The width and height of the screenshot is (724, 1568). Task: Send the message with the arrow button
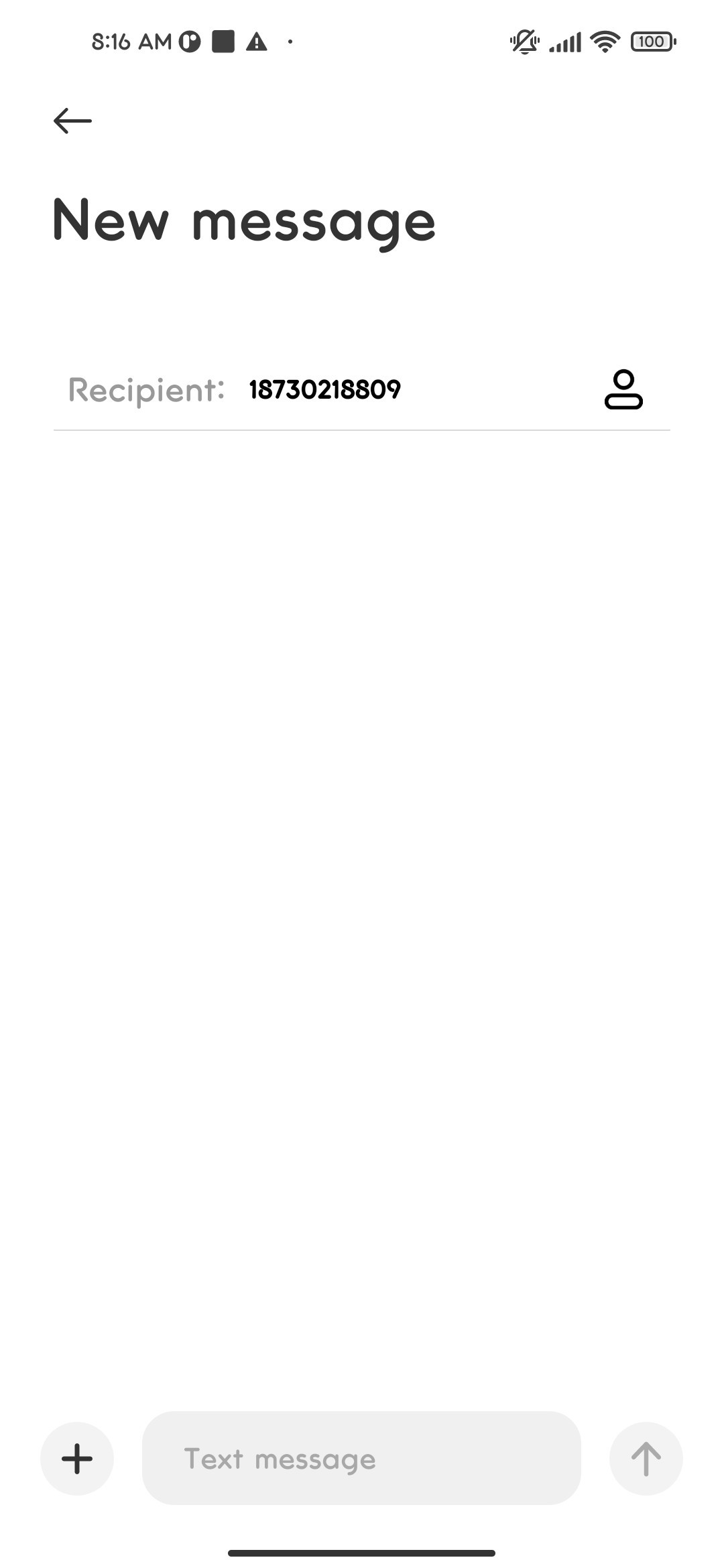(646, 1459)
